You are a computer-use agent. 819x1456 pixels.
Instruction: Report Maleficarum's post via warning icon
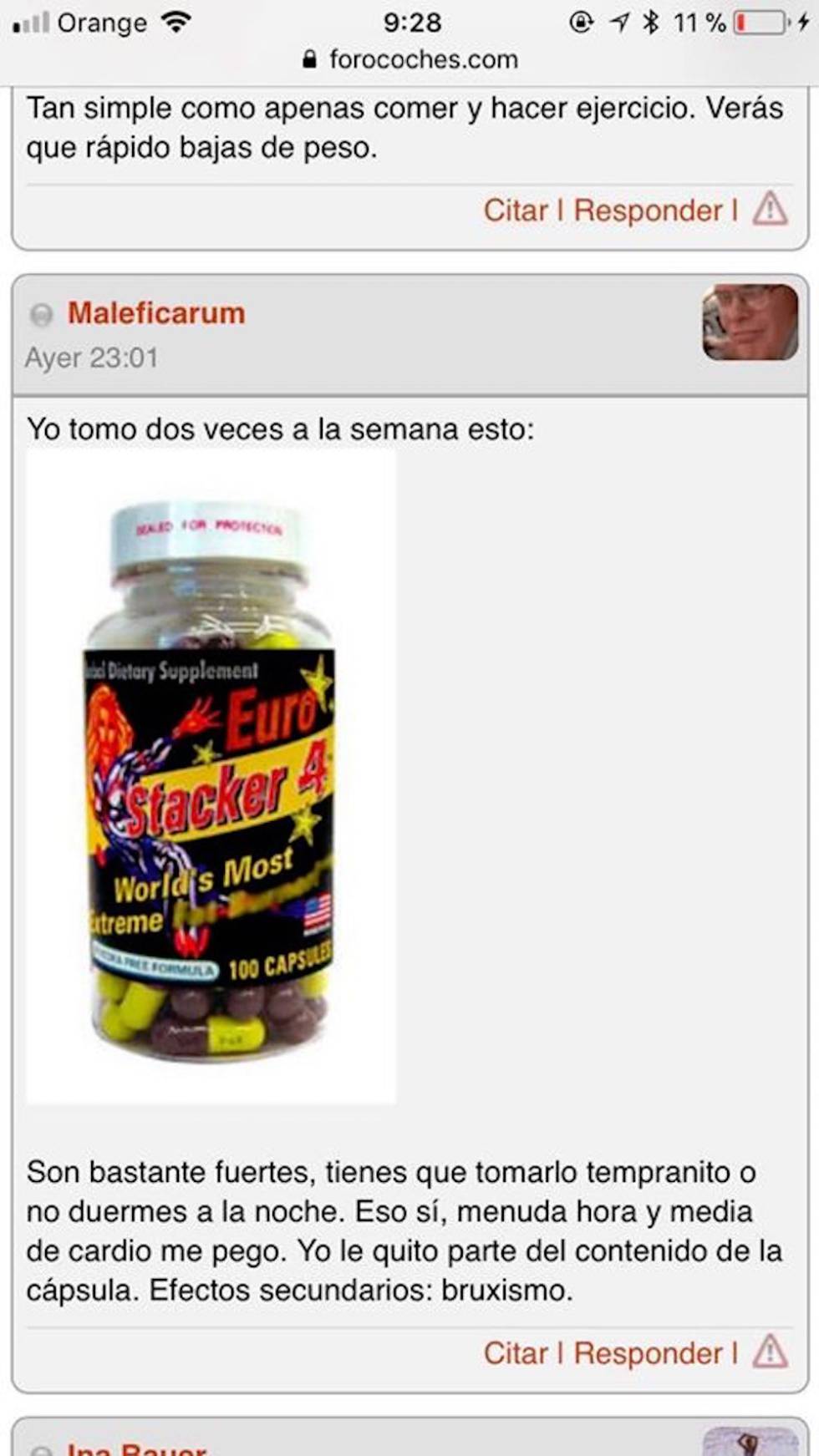point(770,1352)
